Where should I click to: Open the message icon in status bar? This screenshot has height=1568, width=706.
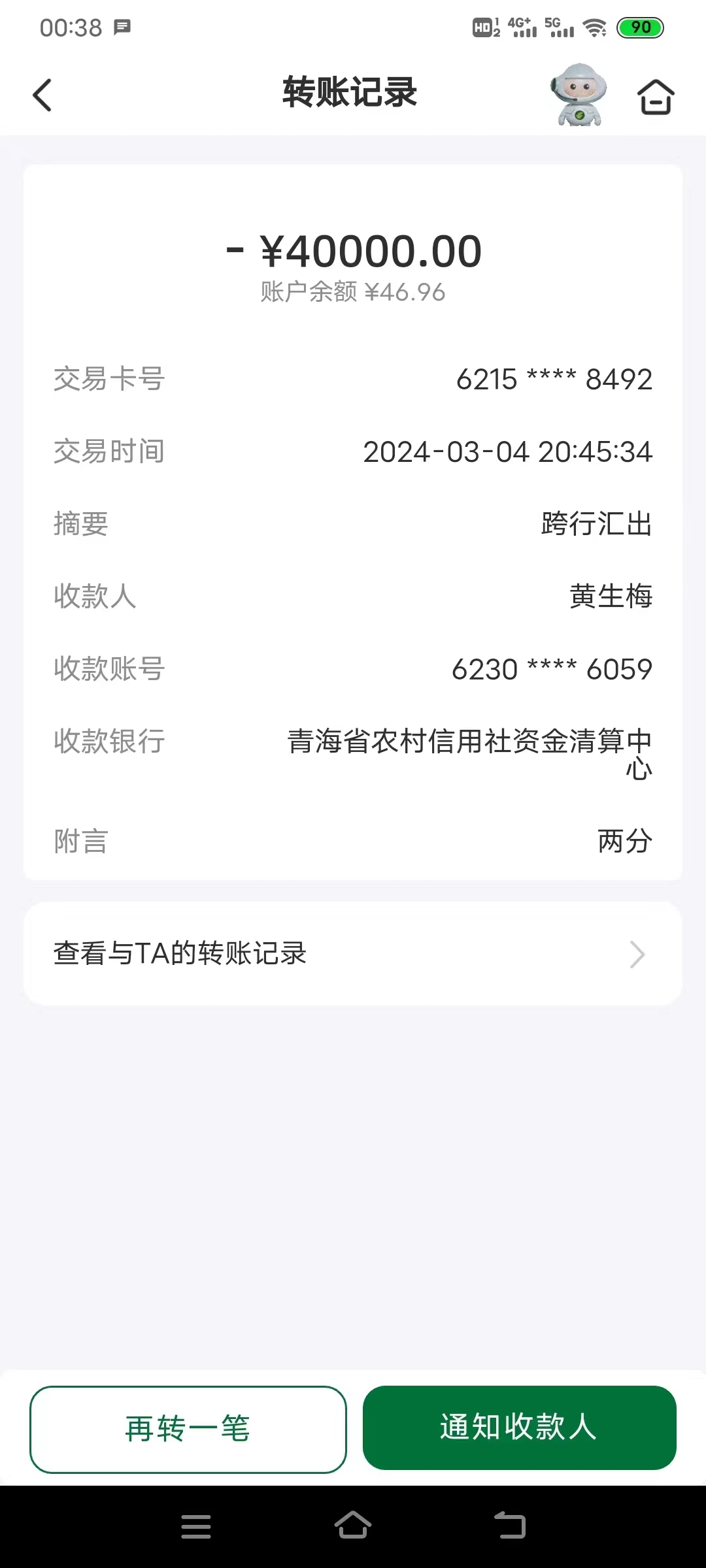tap(122, 28)
